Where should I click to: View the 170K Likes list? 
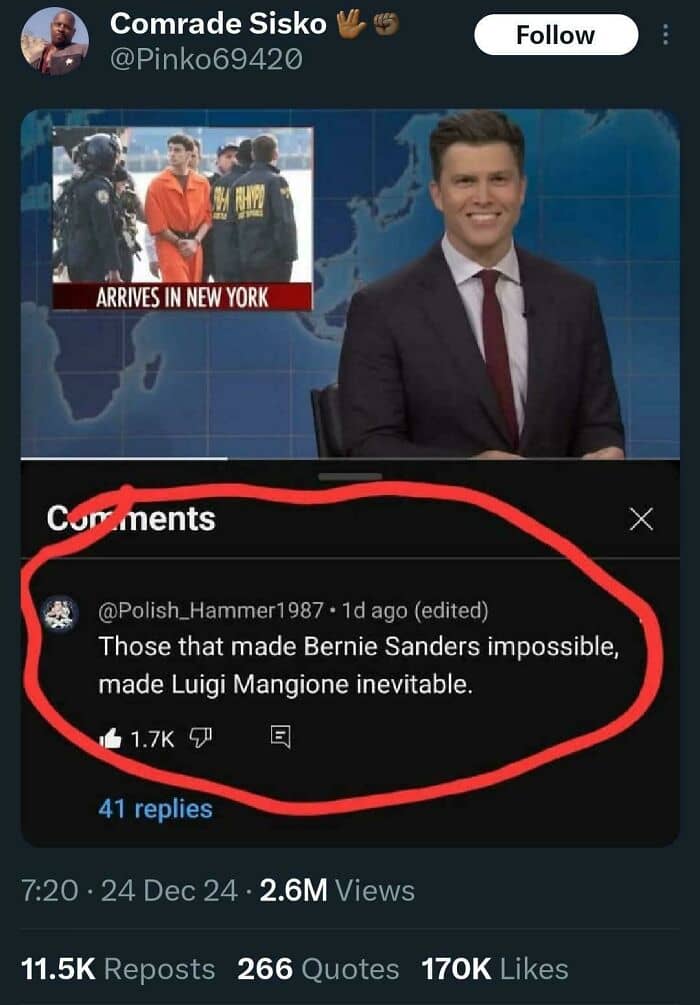coord(495,969)
